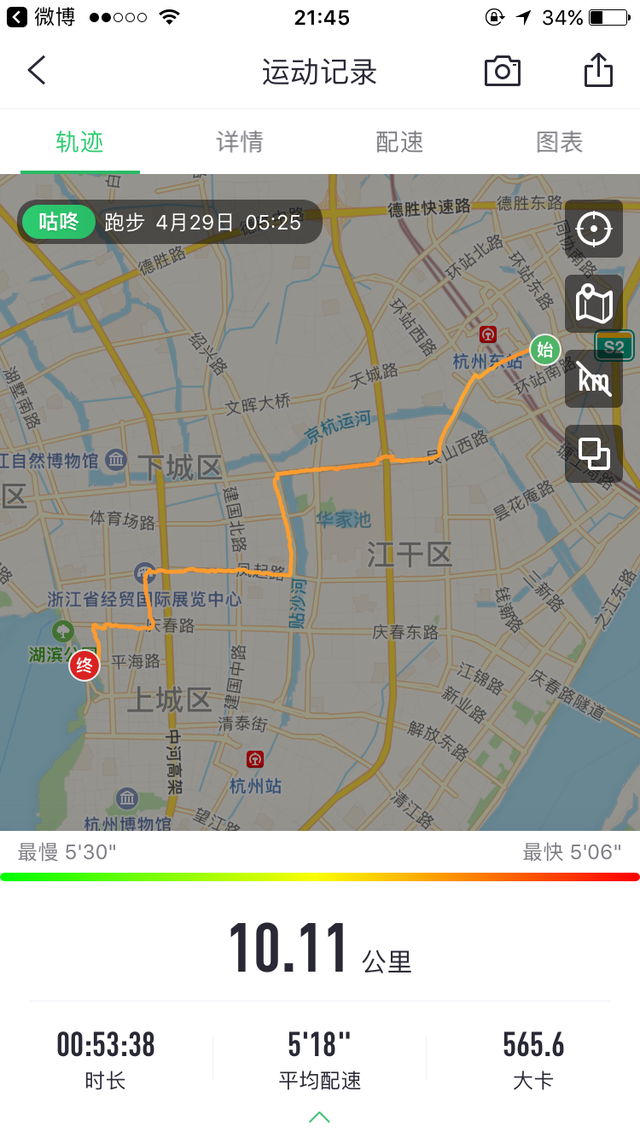Toggle the kilometer markers on the map

[x=594, y=379]
